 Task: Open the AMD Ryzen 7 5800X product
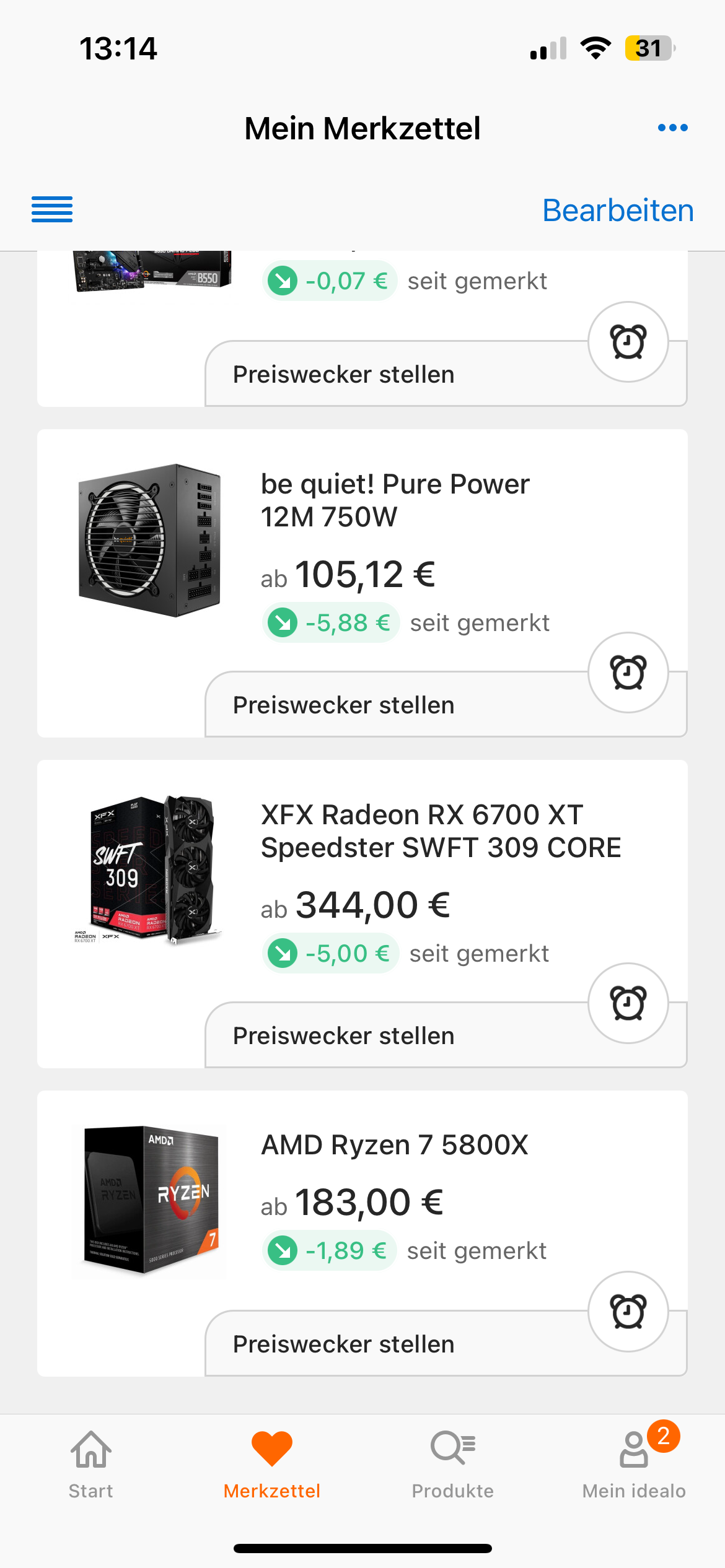395,1145
